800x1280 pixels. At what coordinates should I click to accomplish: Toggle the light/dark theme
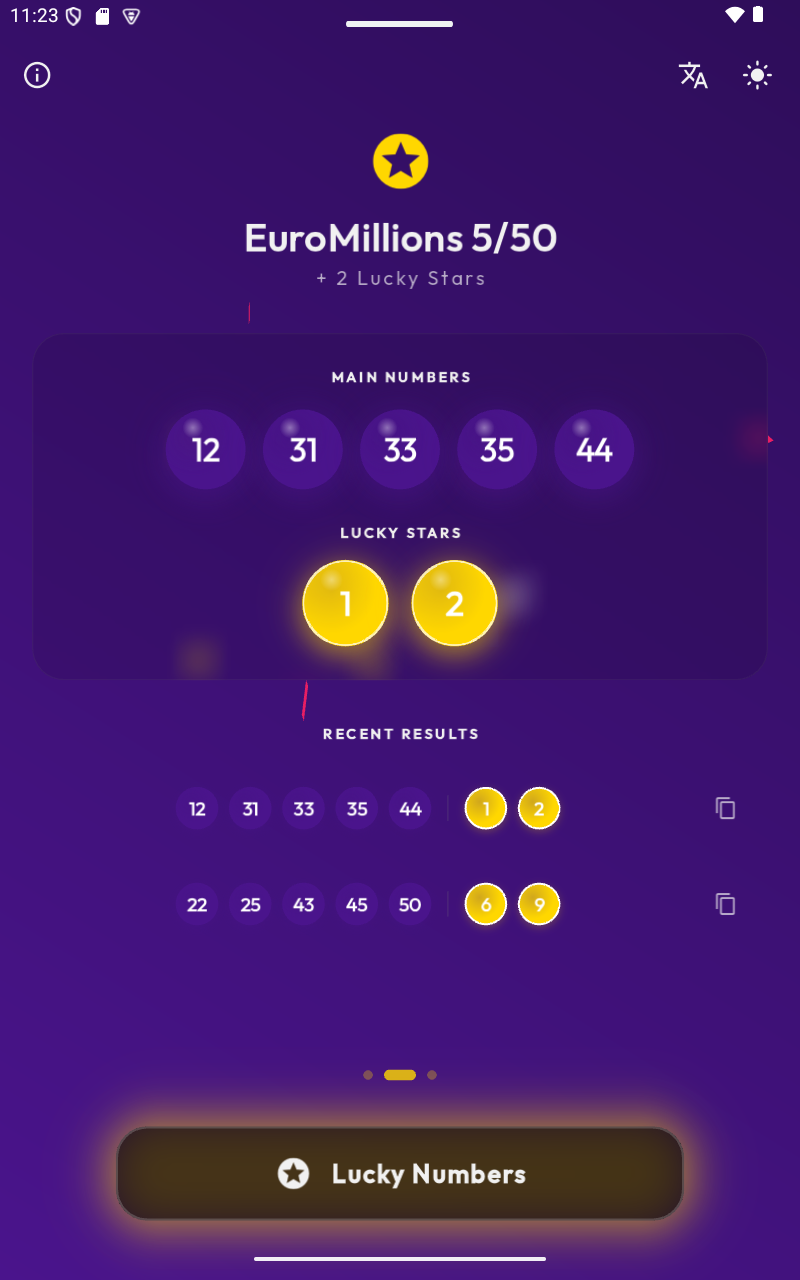pos(757,75)
